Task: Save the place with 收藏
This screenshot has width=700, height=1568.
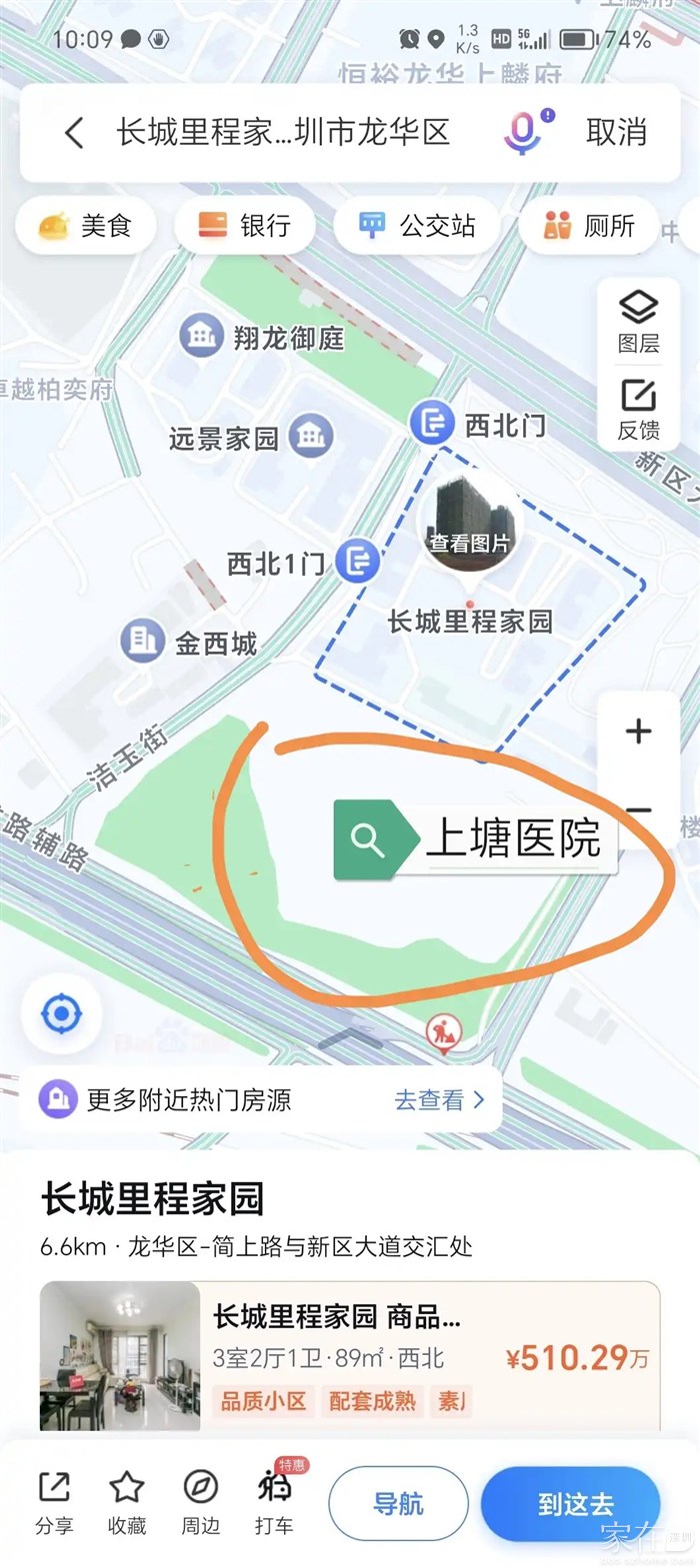Action: point(127,1502)
